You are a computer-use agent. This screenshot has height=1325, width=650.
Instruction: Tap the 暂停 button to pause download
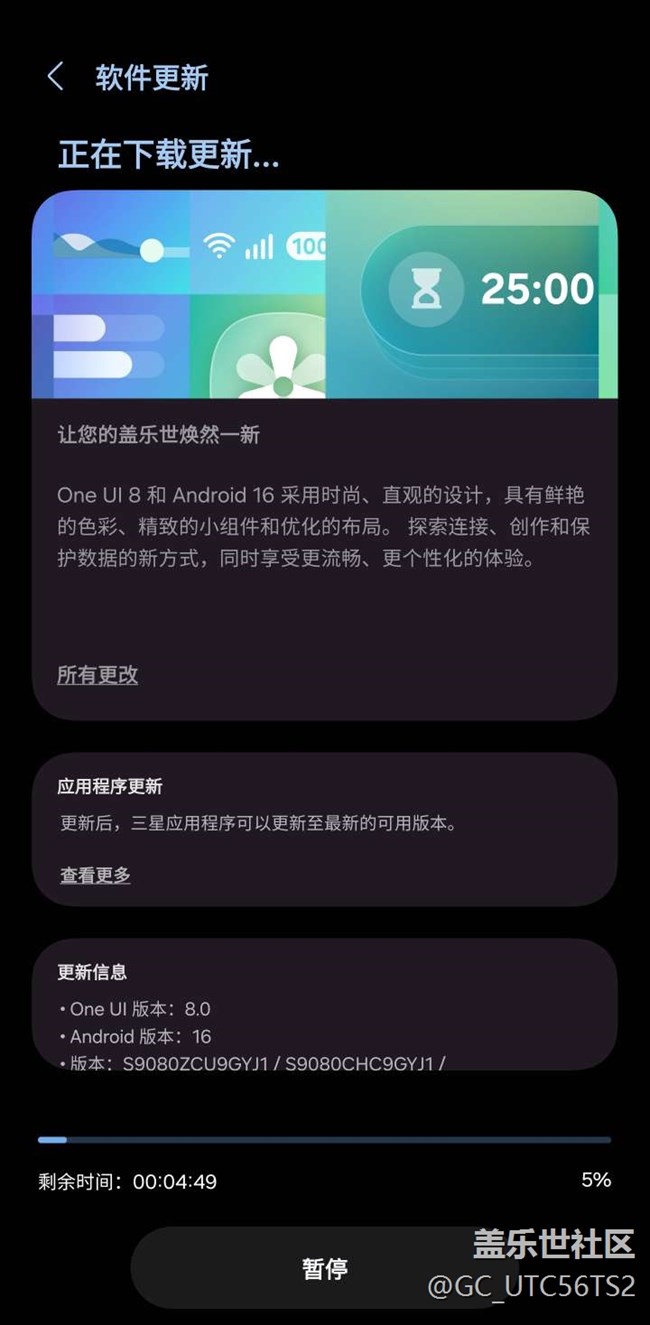(x=324, y=1268)
